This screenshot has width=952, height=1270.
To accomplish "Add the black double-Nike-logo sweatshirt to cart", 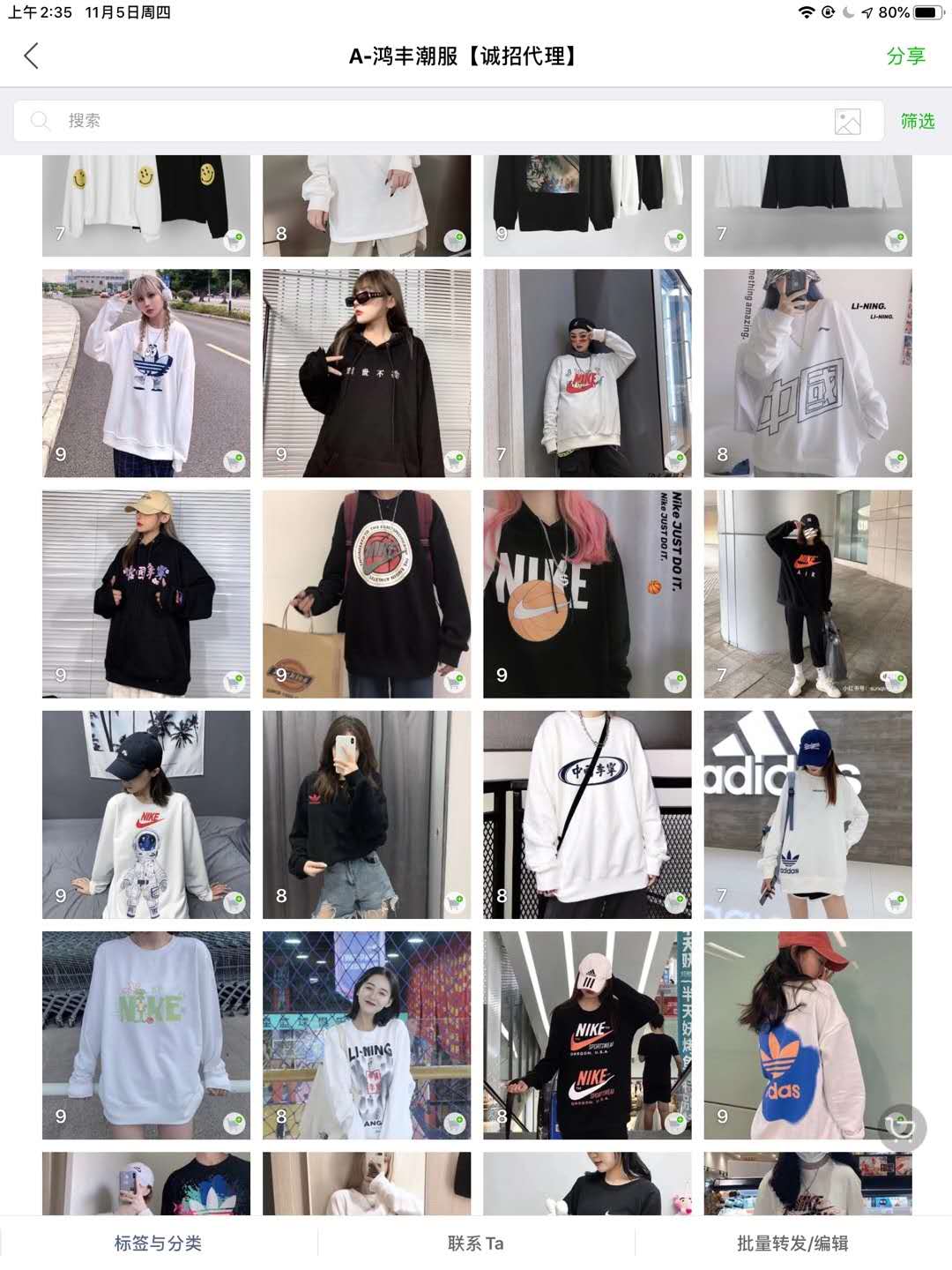I will point(675,1123).
